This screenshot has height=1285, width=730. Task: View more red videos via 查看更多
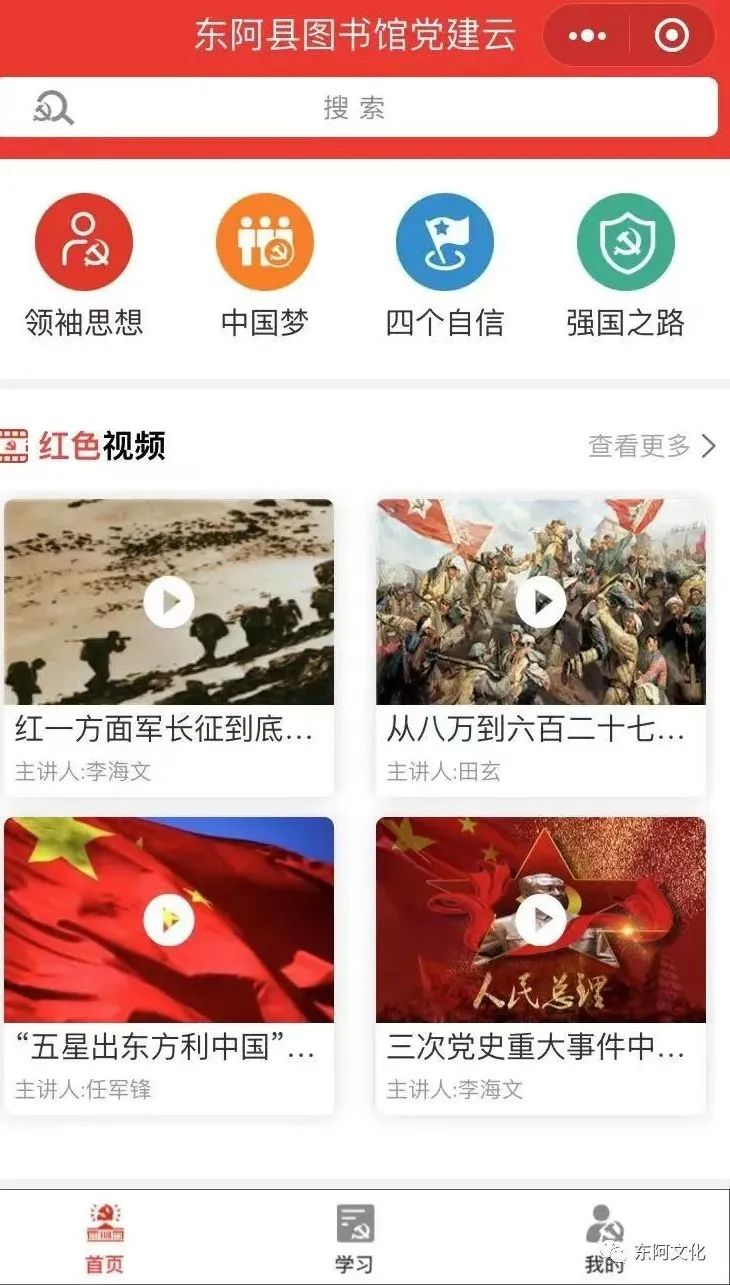click(x=651, y=446)
